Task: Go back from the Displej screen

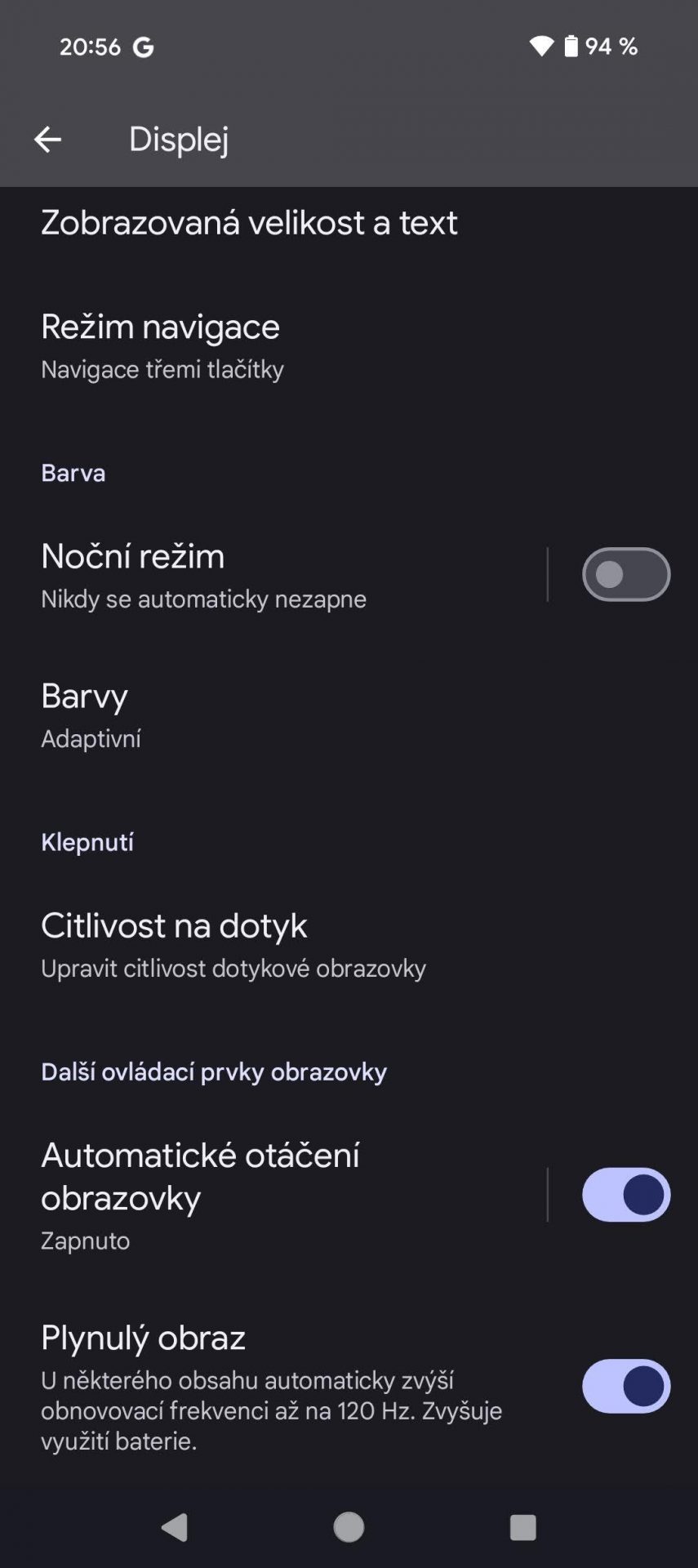Action: [47, 140]
